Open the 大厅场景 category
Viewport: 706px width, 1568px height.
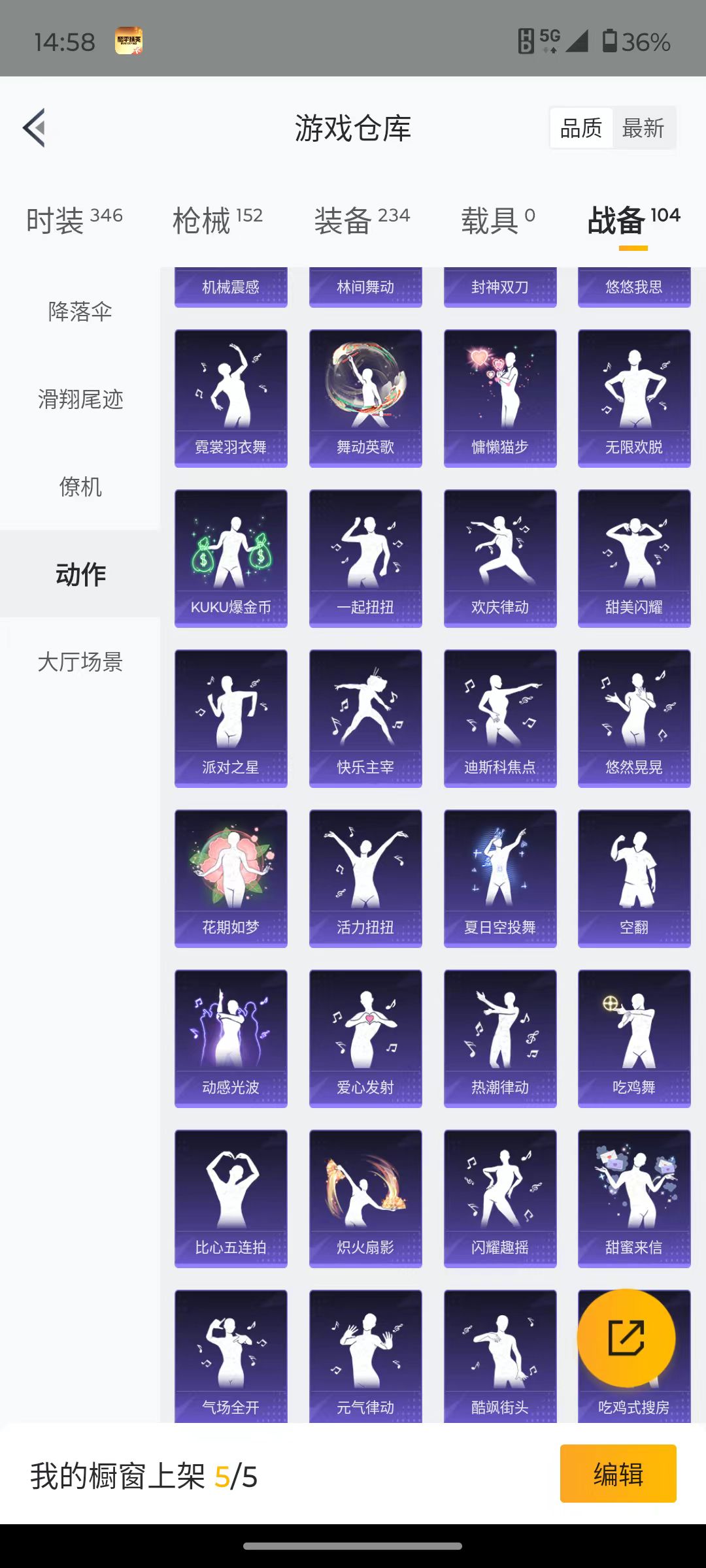(x=80, y=661)
